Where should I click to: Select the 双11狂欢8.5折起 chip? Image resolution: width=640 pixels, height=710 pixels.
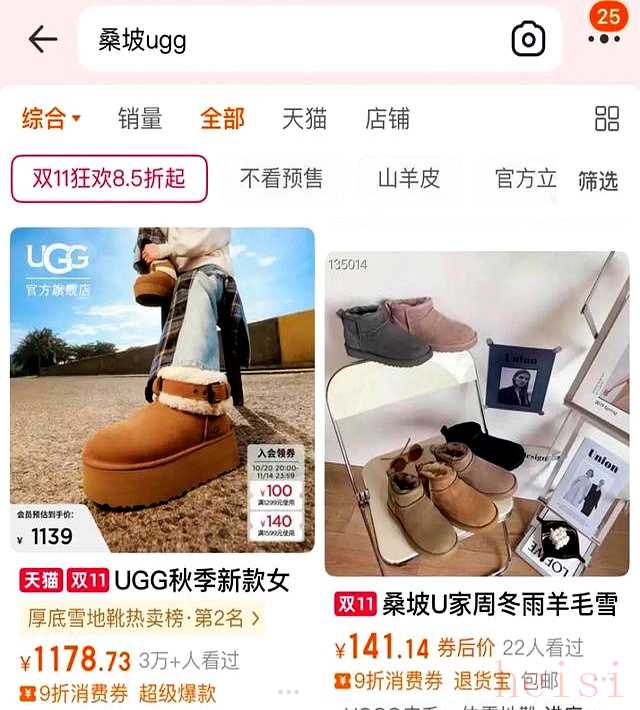click(x=109, y=179)
